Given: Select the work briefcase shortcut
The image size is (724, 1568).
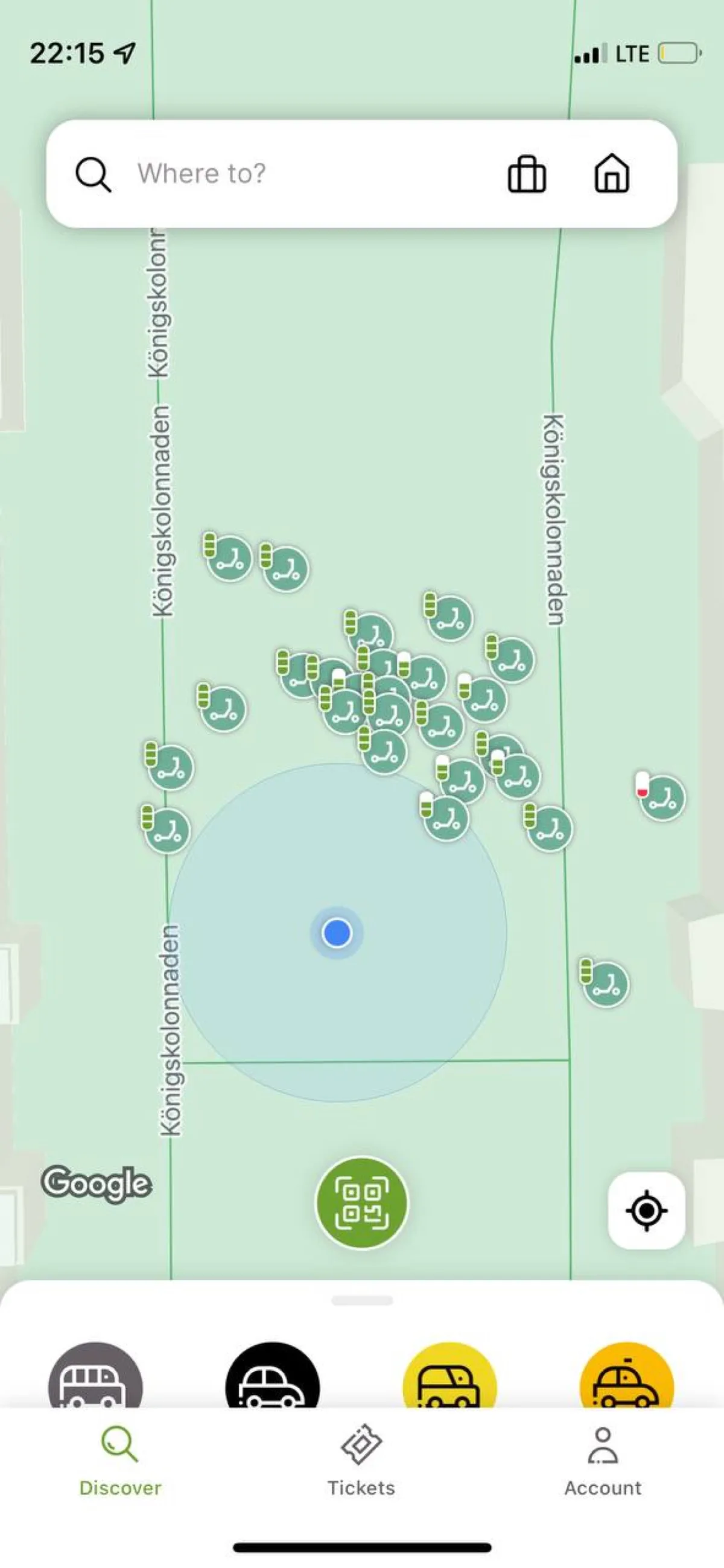Looking at the screenshot, I should [x=527, y=174].
